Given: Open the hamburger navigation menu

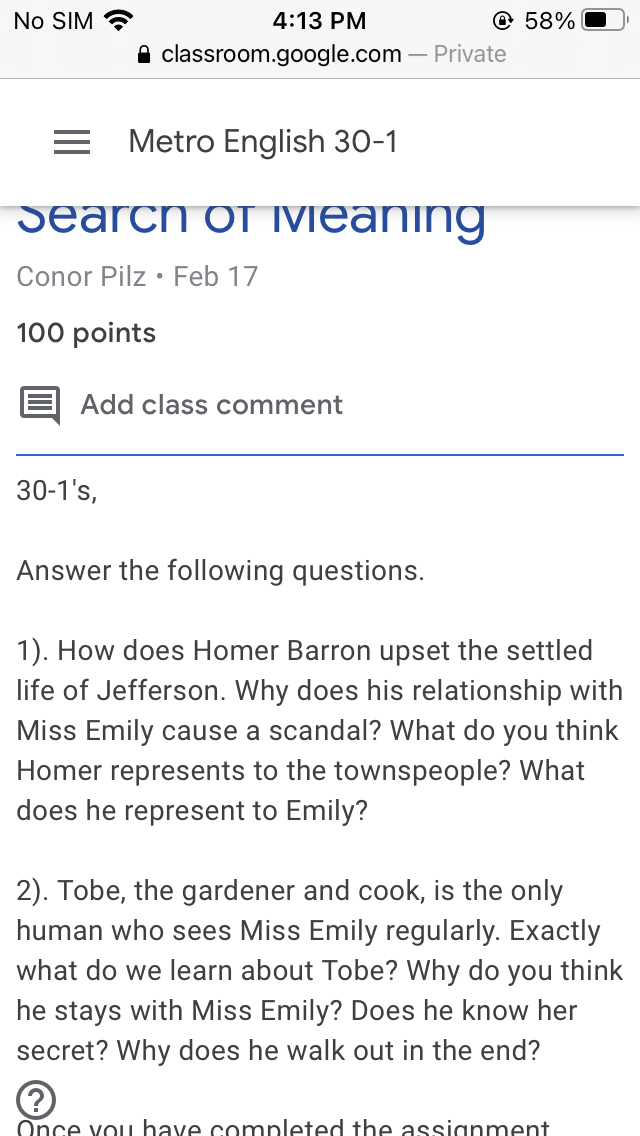Looking at the screenshot, I should pos(71,142).
